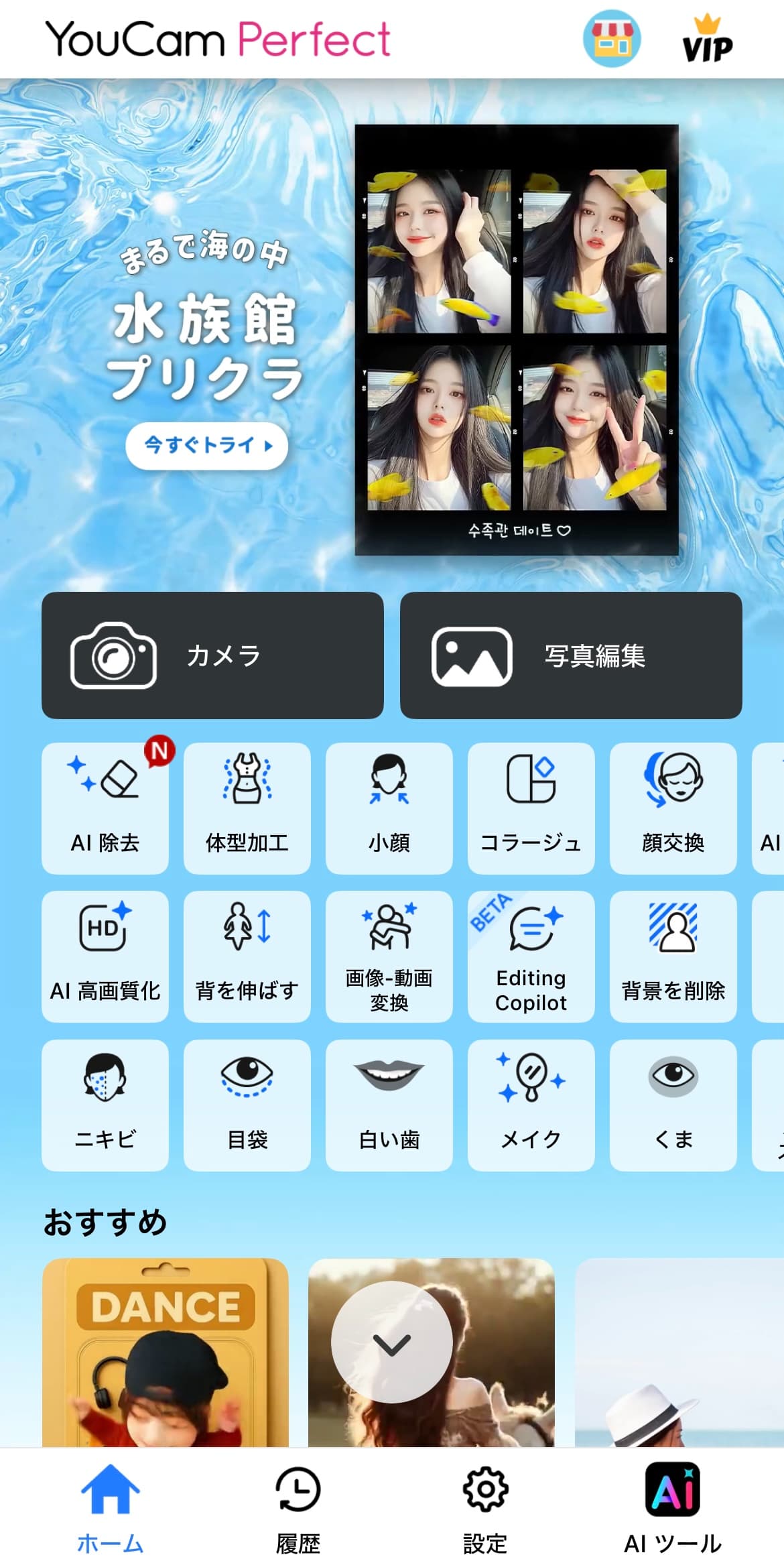
Task: Open the コラージュ collage maker
Action: [531, 808]
